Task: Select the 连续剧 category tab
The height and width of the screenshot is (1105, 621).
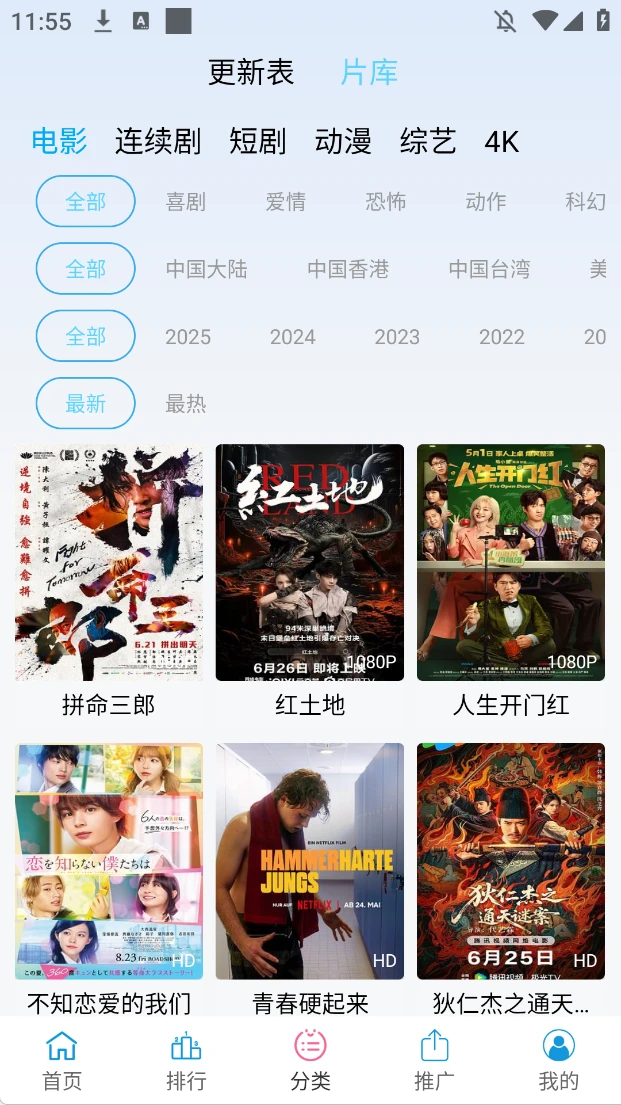Action: [158, 141]
